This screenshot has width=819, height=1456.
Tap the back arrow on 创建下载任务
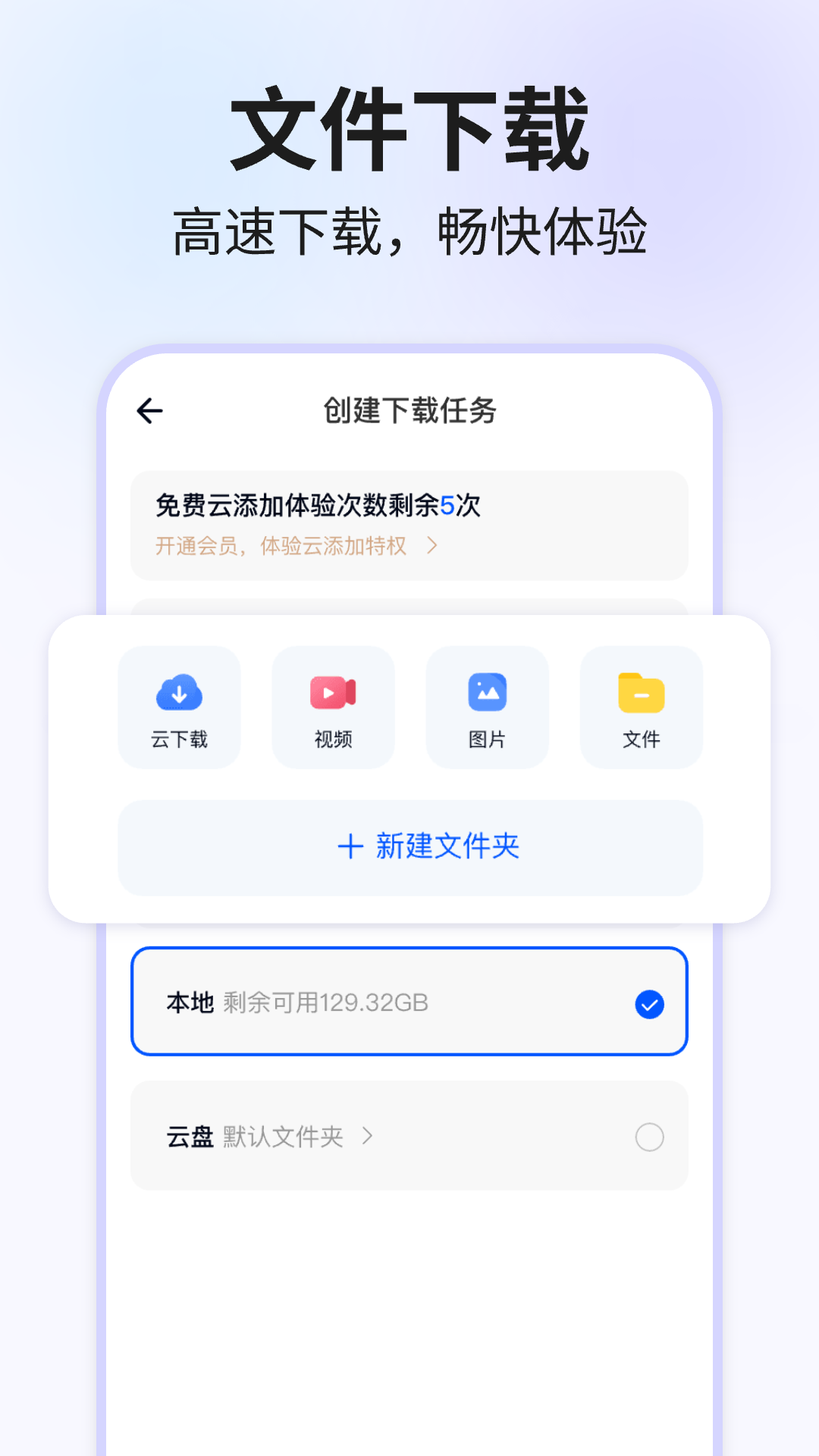coord(149,410)
